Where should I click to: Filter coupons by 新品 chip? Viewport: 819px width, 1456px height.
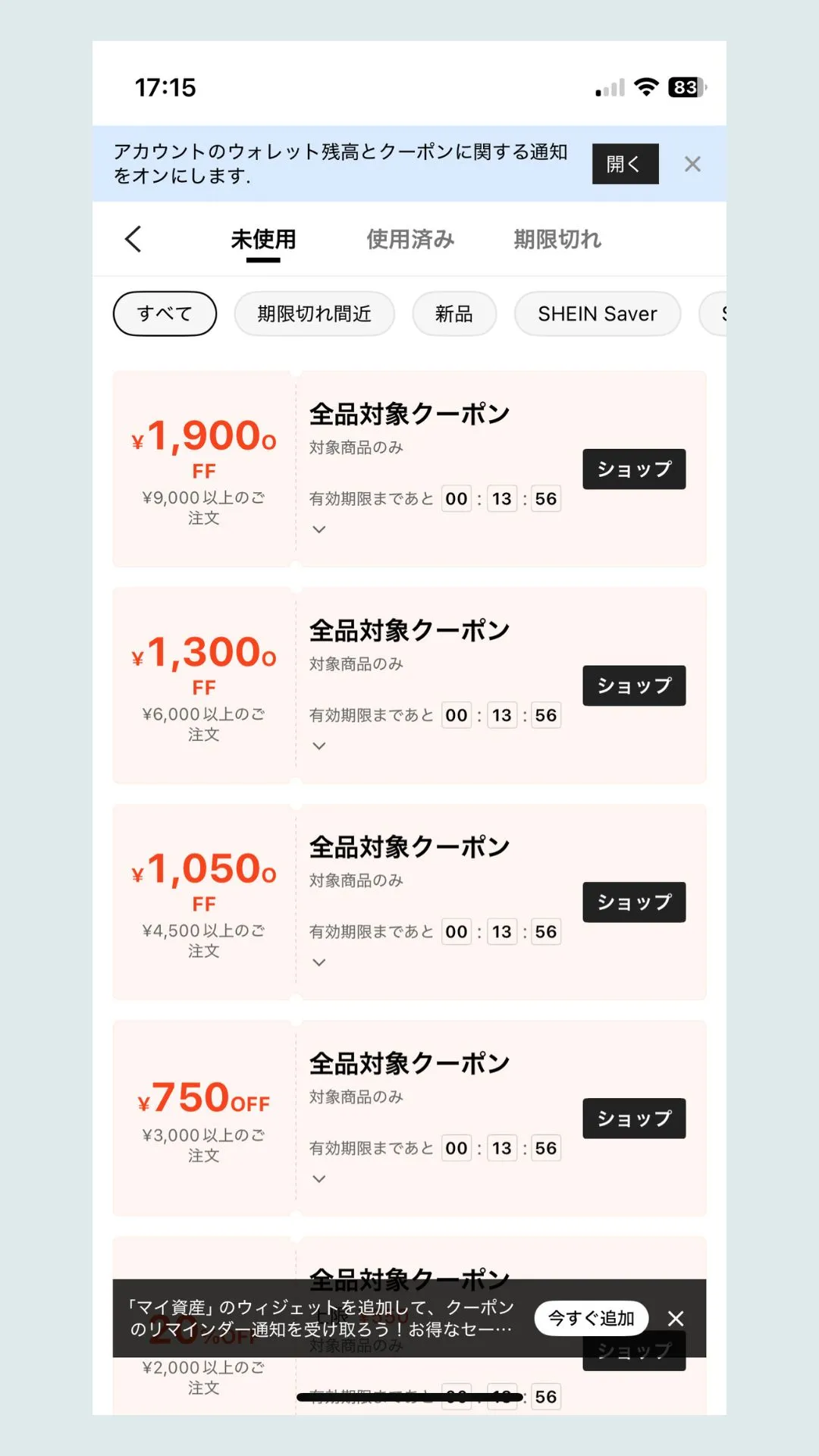pos(454,313)
